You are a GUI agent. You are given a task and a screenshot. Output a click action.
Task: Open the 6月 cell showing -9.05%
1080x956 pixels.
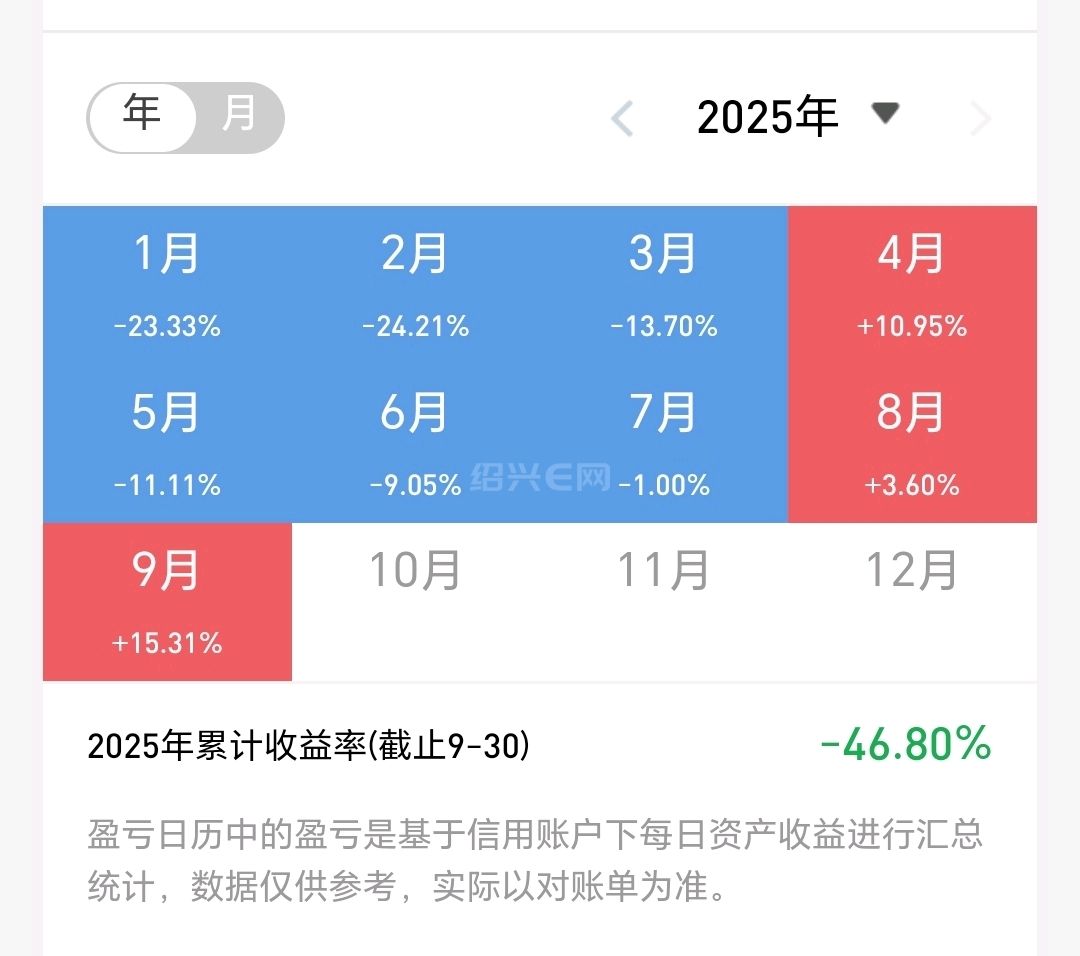tap(415, 444)
